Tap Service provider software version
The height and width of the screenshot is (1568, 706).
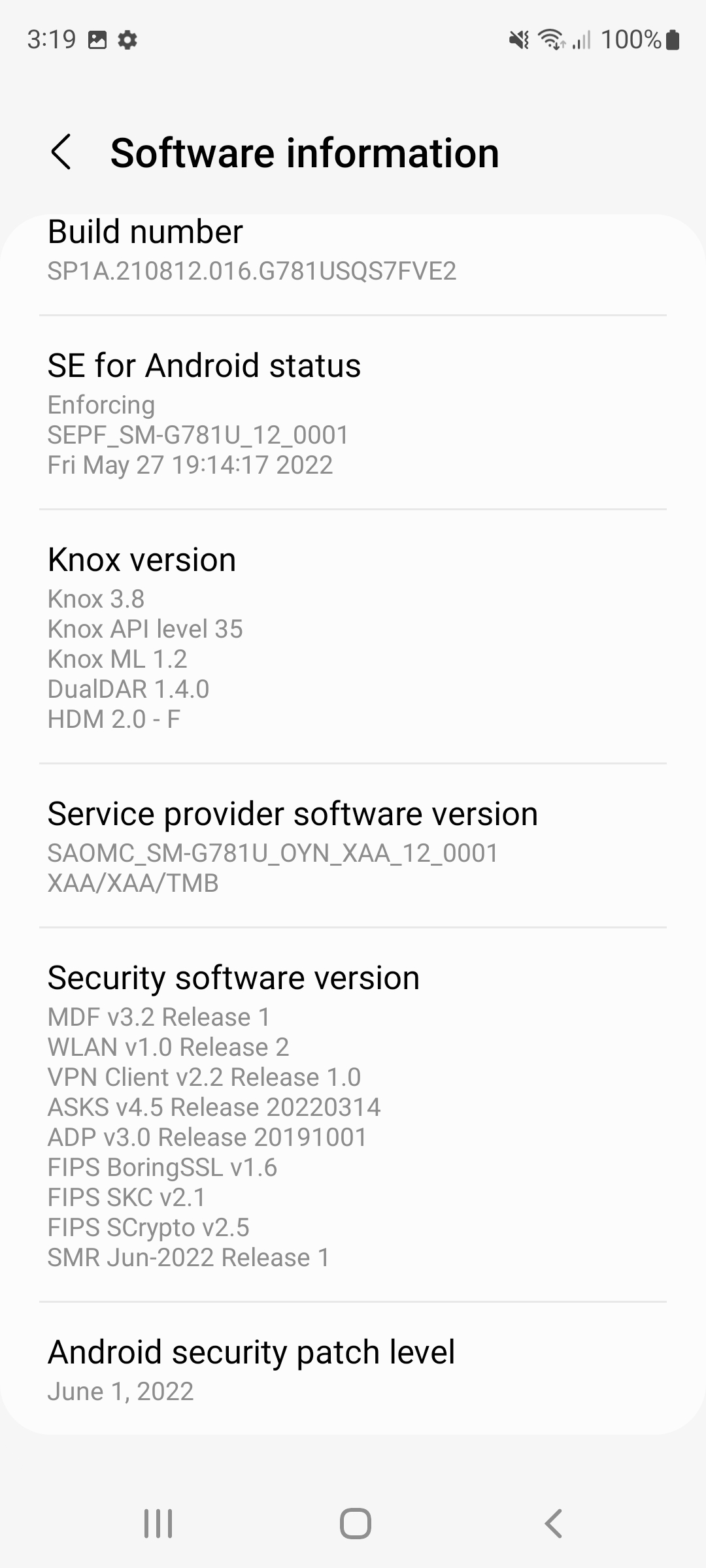[x=353, y=846]
